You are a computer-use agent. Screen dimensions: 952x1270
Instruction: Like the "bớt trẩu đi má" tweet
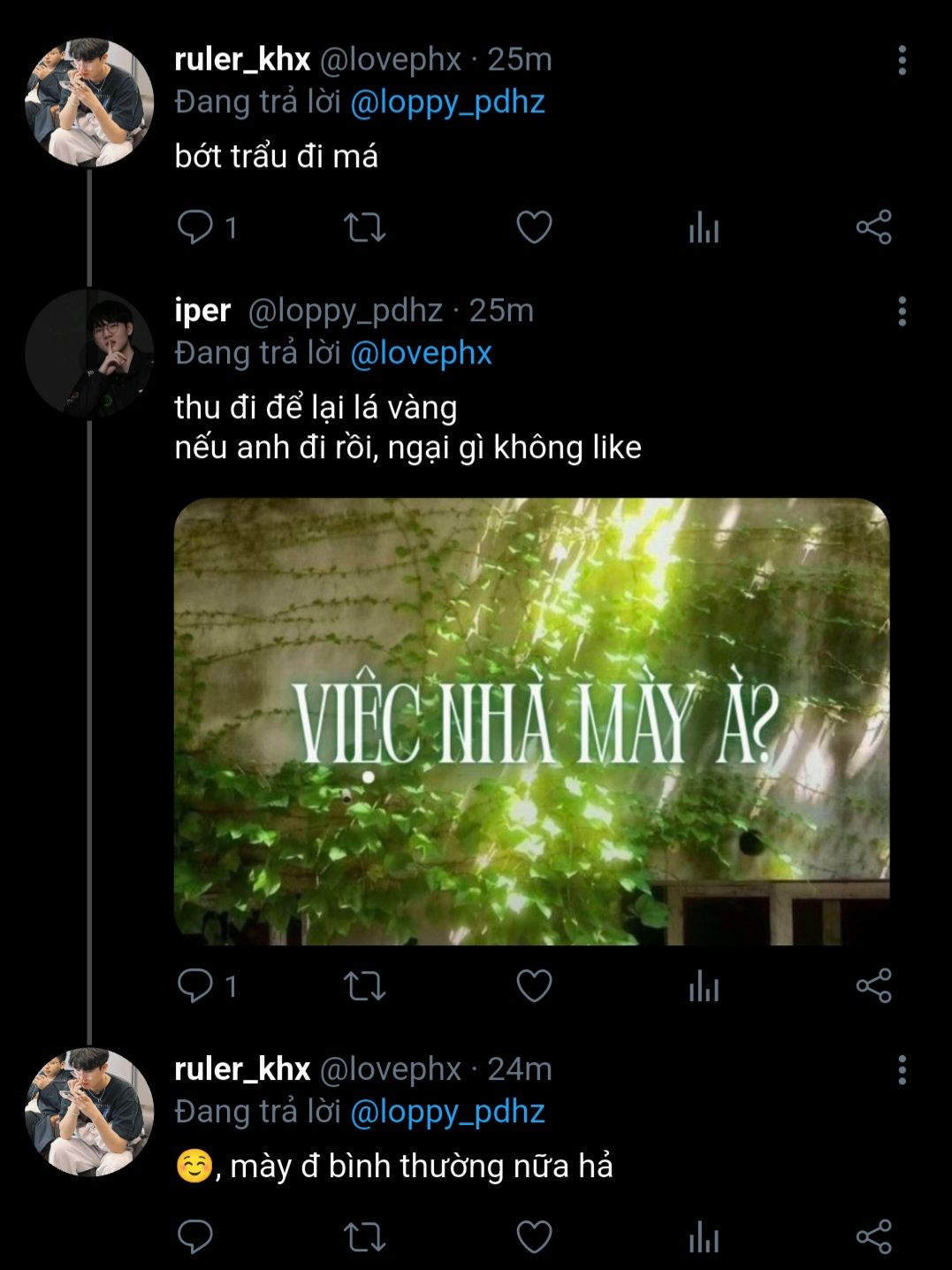534,227
